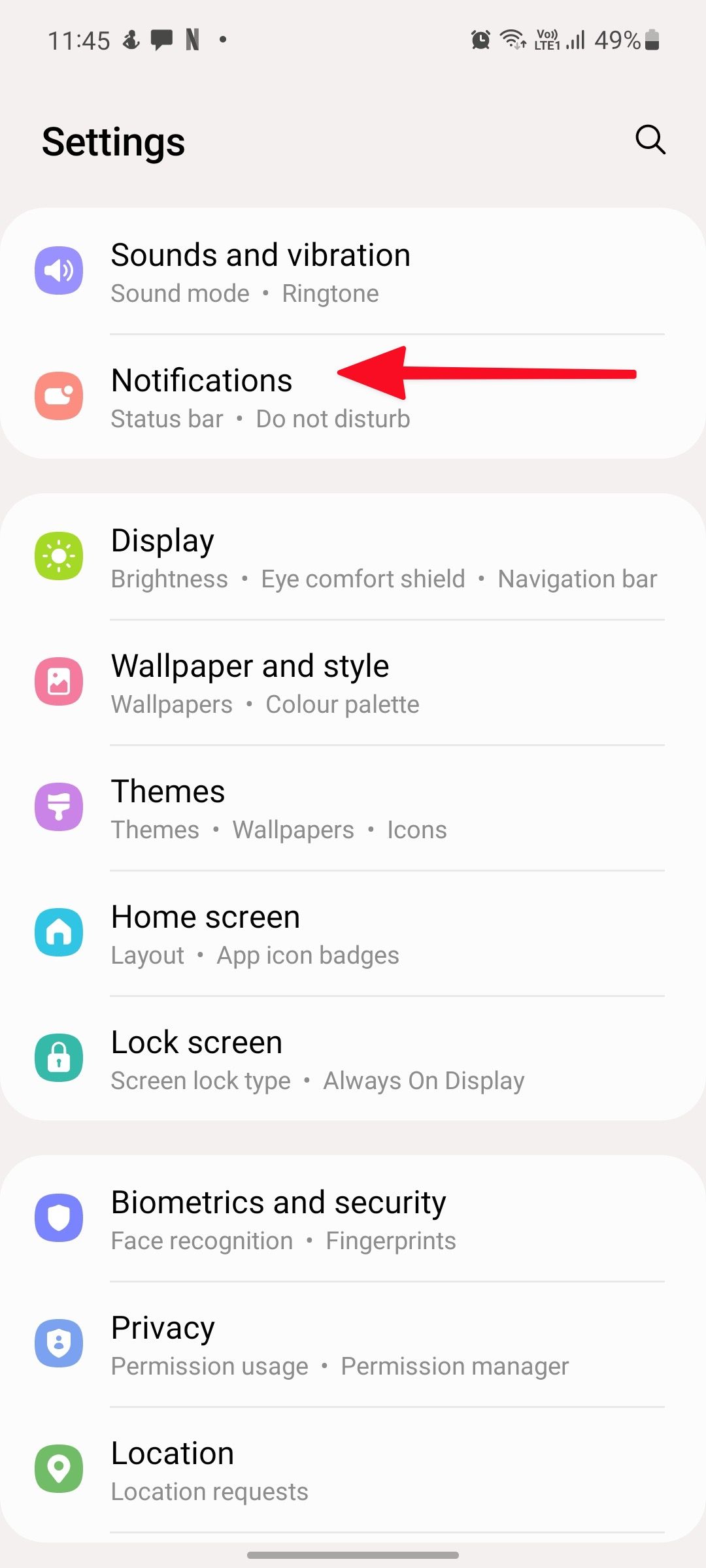
Task: Open Home screen settings
Action: [x=261, y=932]
